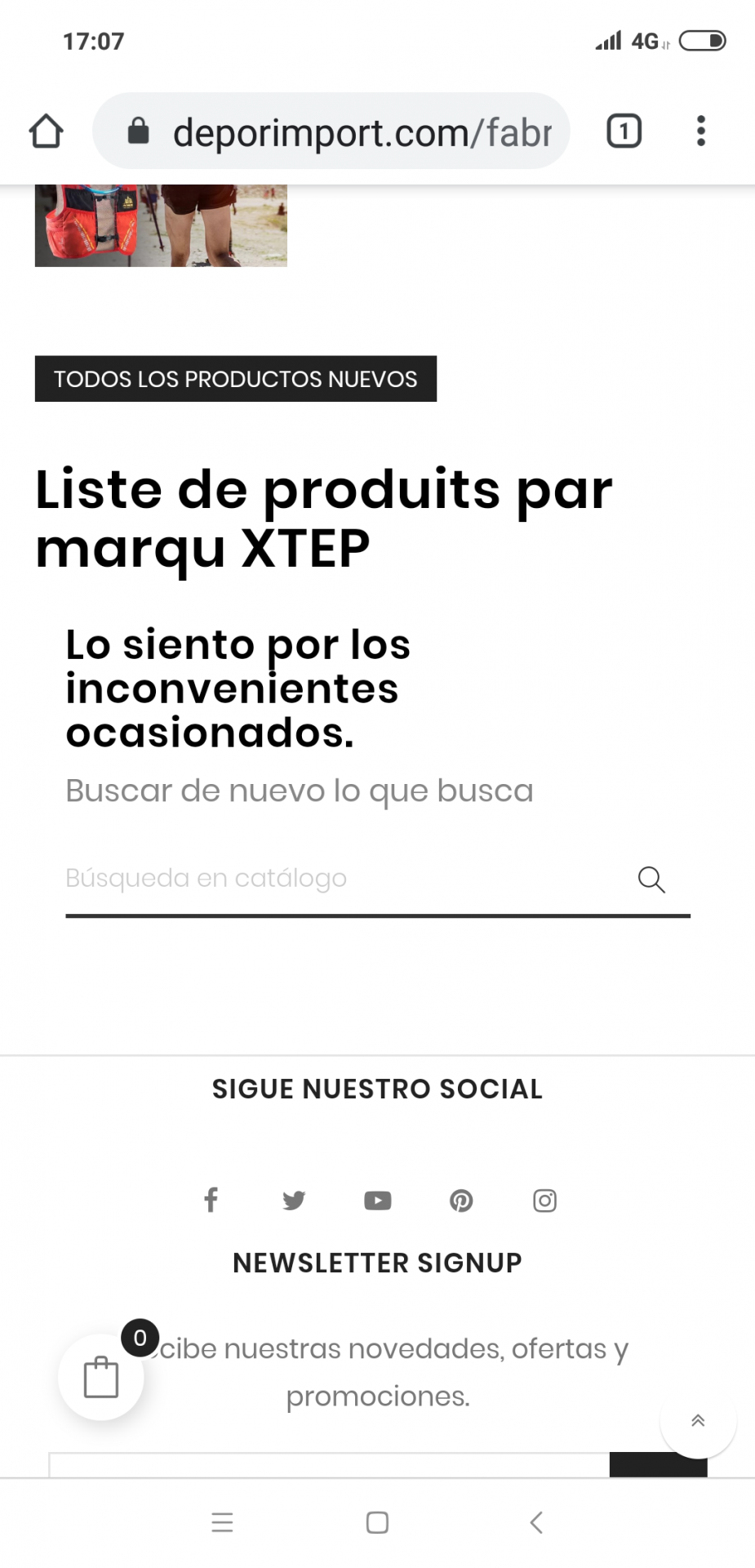The height and width of the screenshot is (1568, 755).
Task: Open the product image thumbnail
Action: click(161, 225)
